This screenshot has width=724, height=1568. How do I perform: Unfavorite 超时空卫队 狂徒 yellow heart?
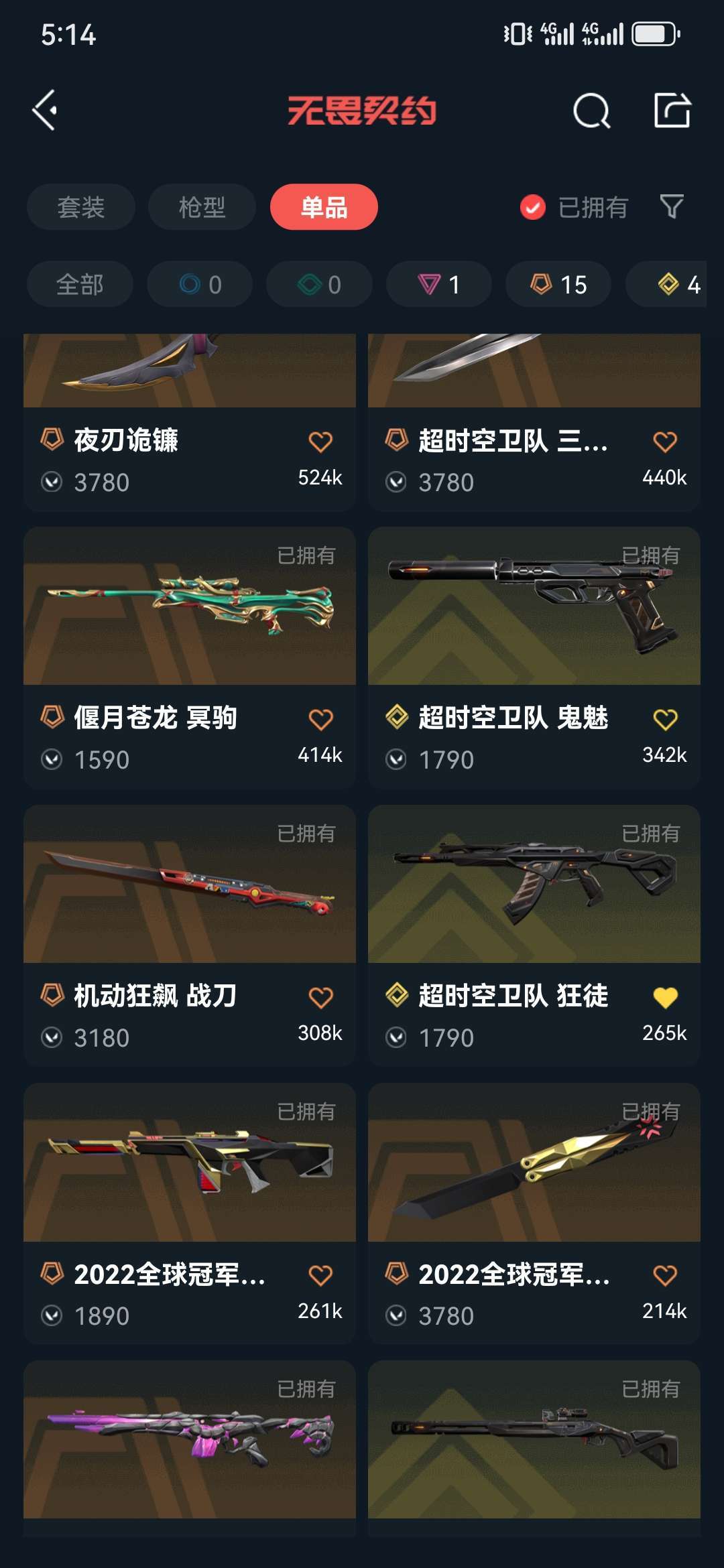tap(664, 998)
